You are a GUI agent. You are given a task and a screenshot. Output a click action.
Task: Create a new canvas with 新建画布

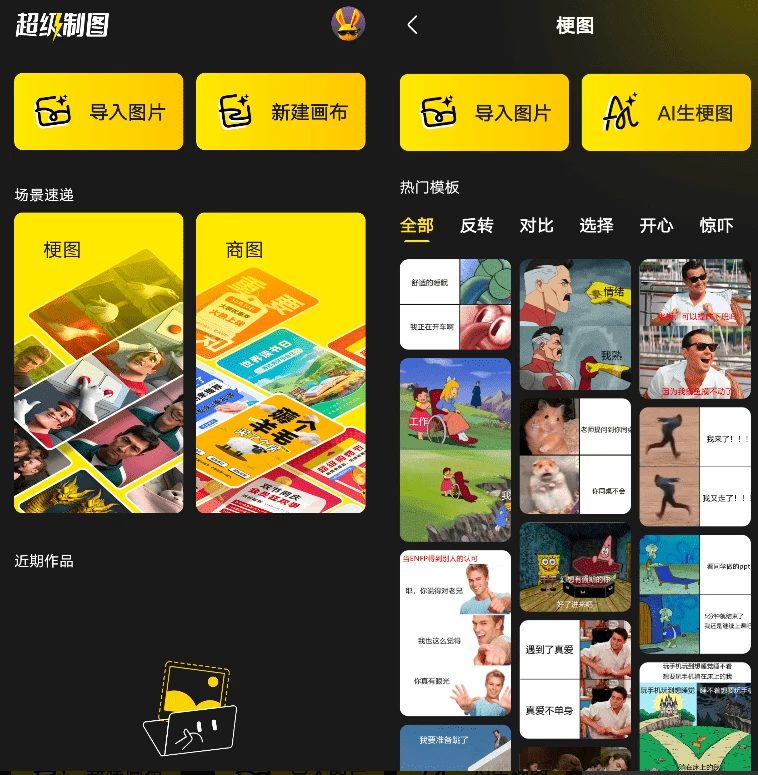coord(281,112)
